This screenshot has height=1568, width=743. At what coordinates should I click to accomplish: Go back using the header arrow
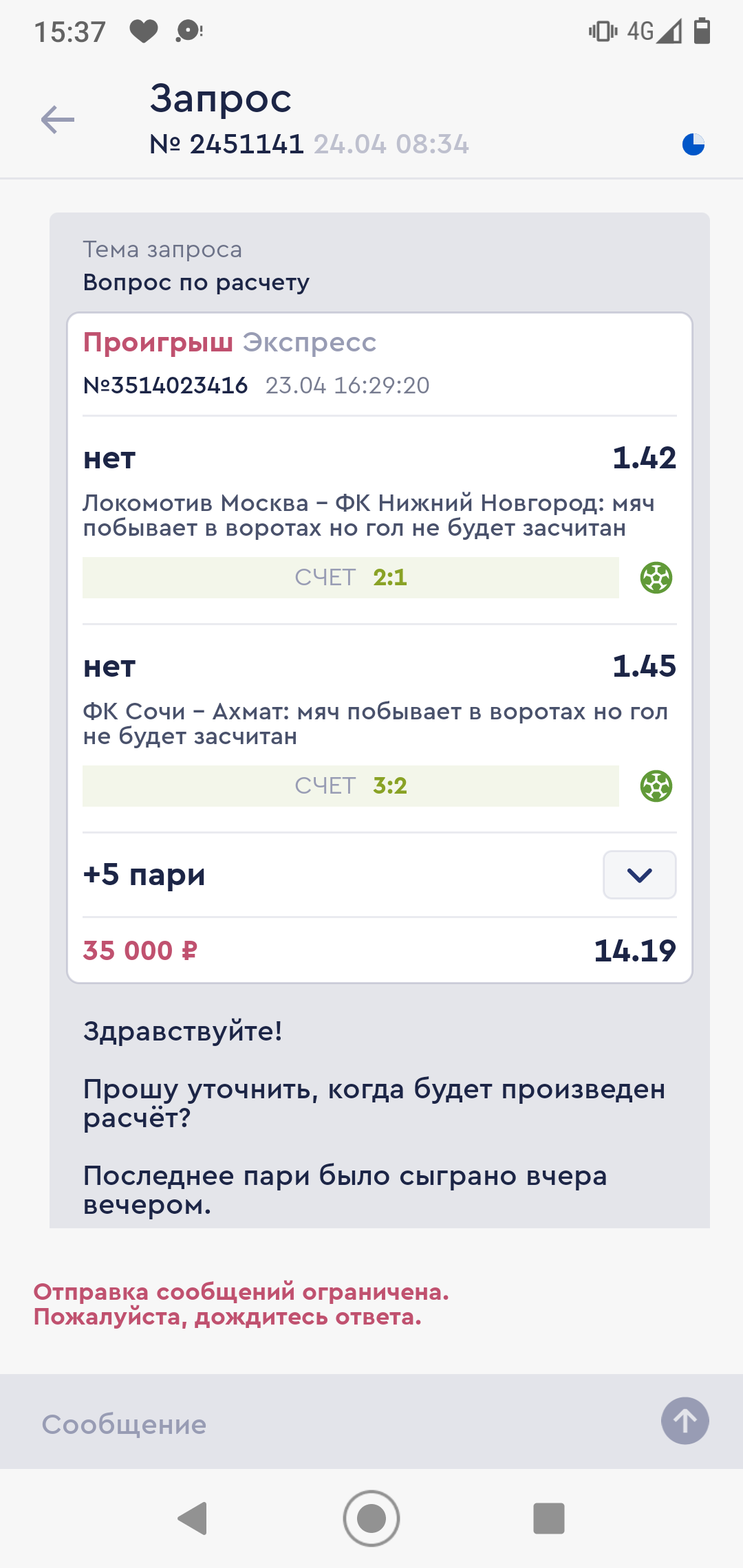(58, 120)
